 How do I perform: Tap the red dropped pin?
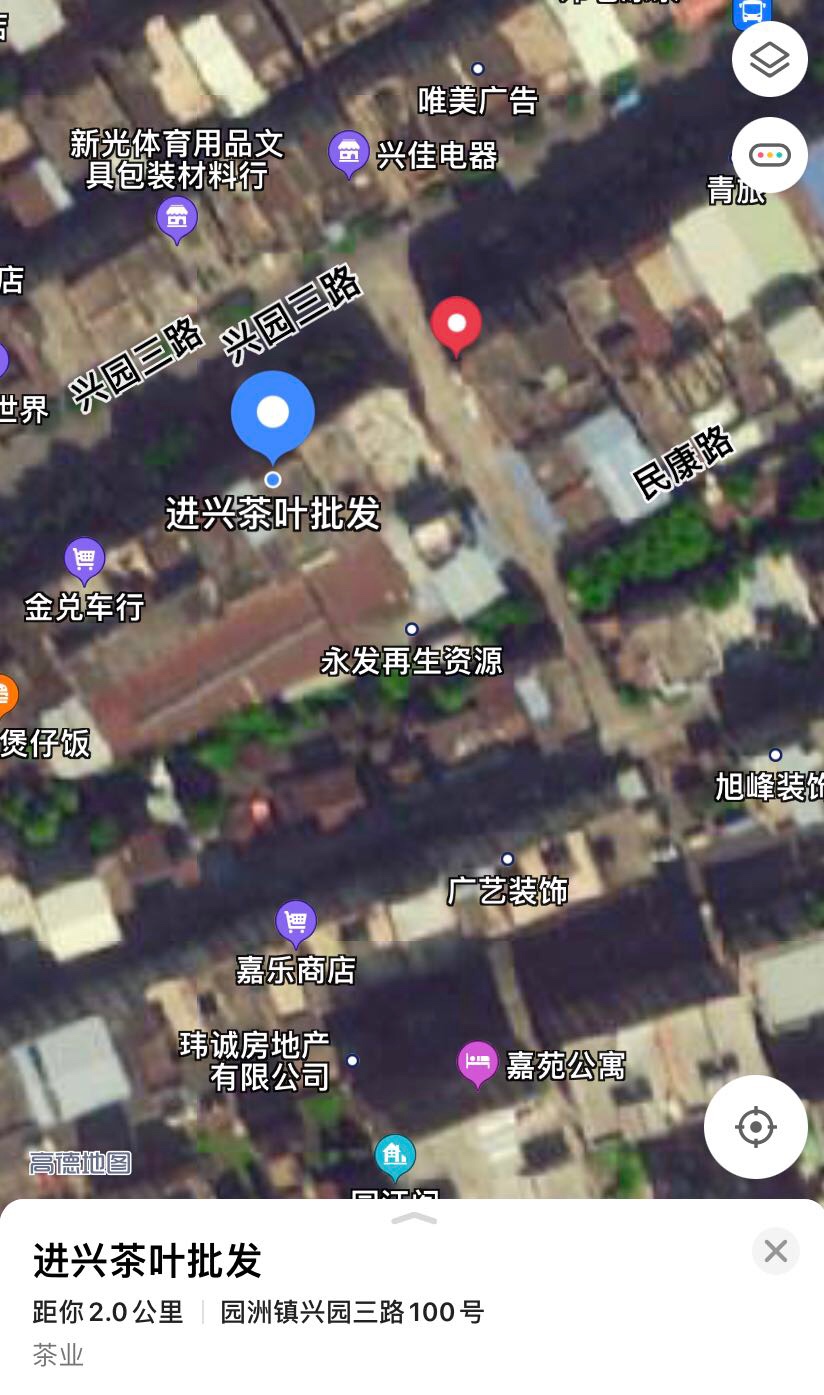[456, 324]
